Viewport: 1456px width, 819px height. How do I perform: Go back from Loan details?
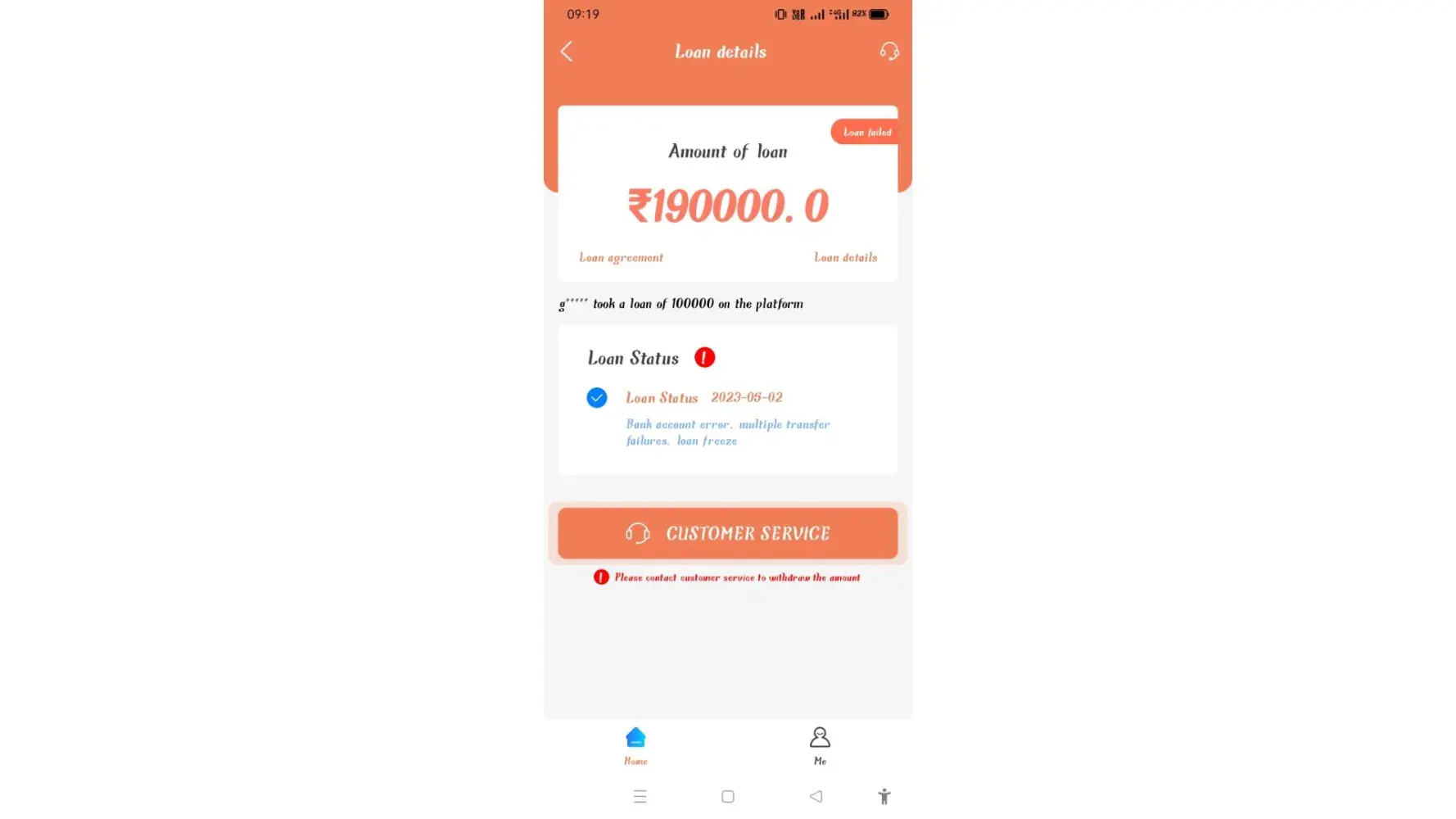567,52
